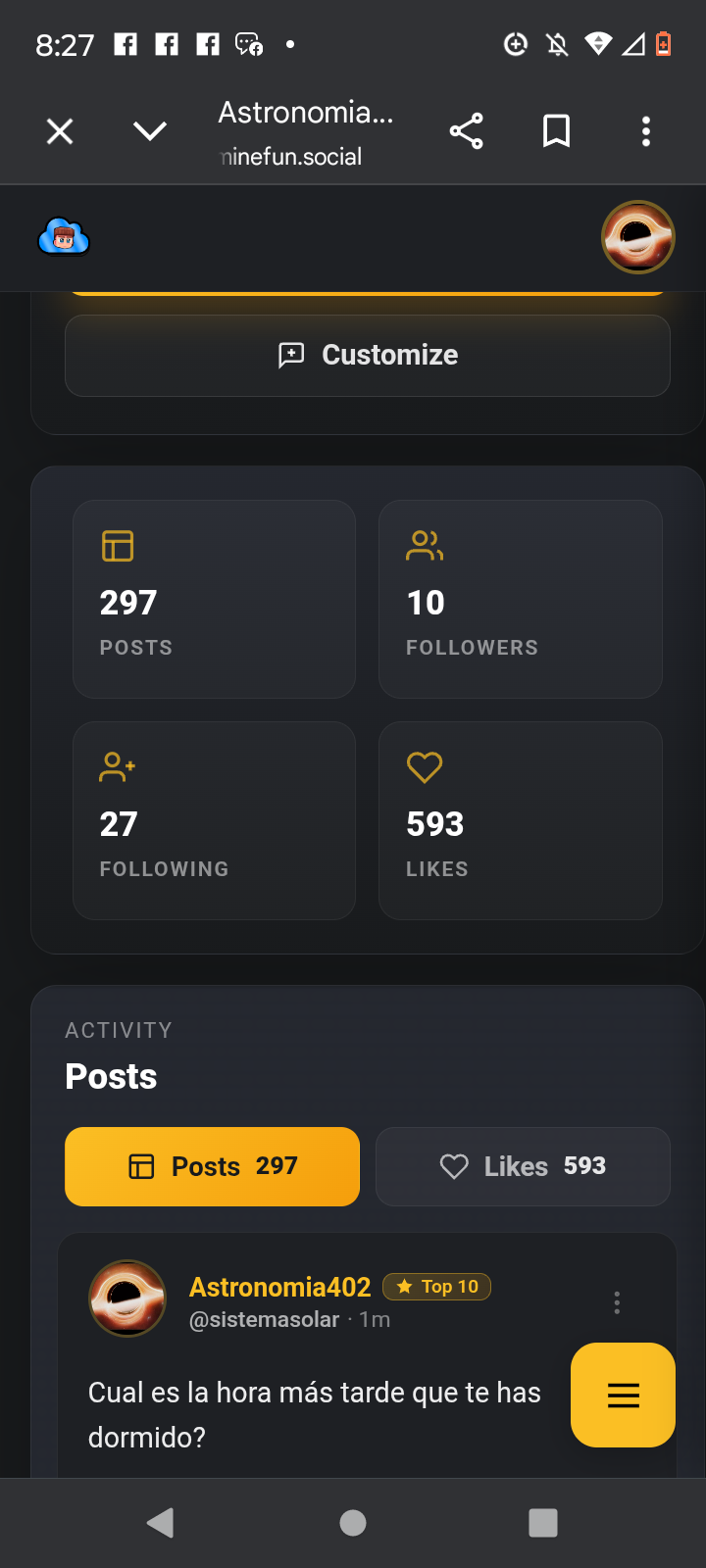Open the minefun cloud logo home
The image size is (706, 1568).
(64, 237)
